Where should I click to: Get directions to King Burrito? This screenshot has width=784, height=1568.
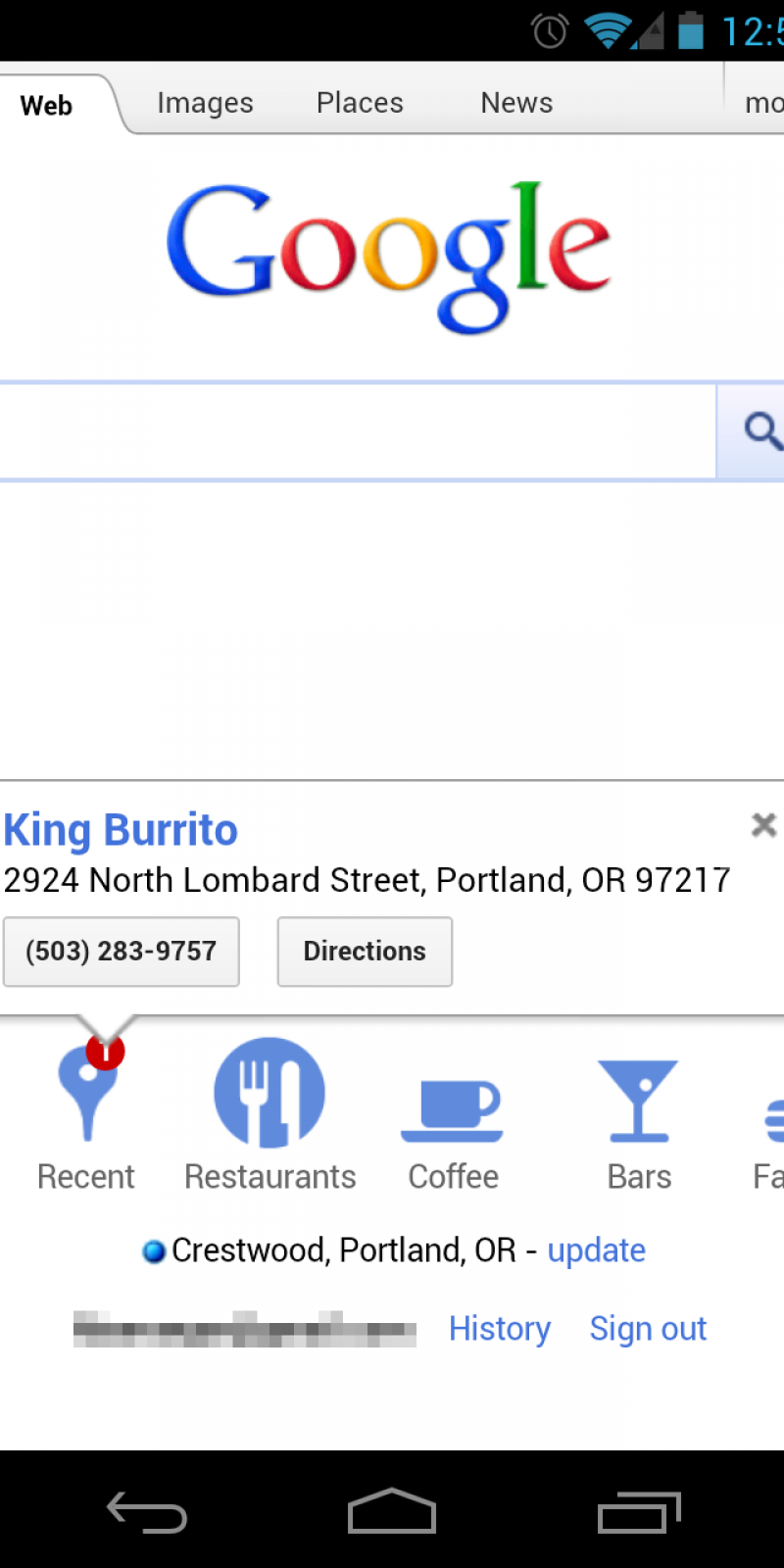point(365,952)
